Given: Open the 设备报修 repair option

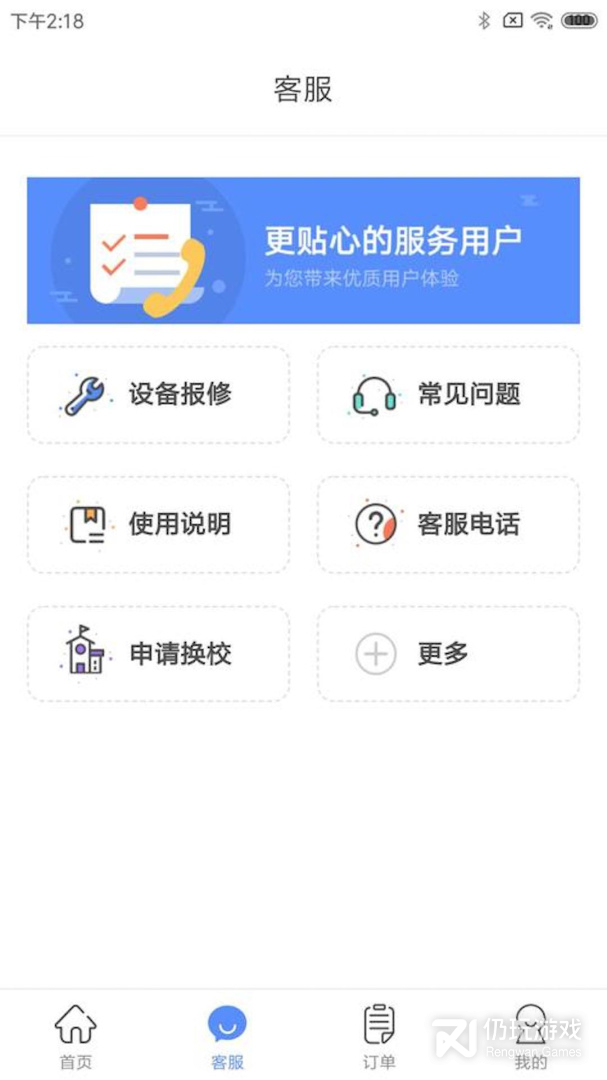Looking at the screenshot, I should point(158,395).
